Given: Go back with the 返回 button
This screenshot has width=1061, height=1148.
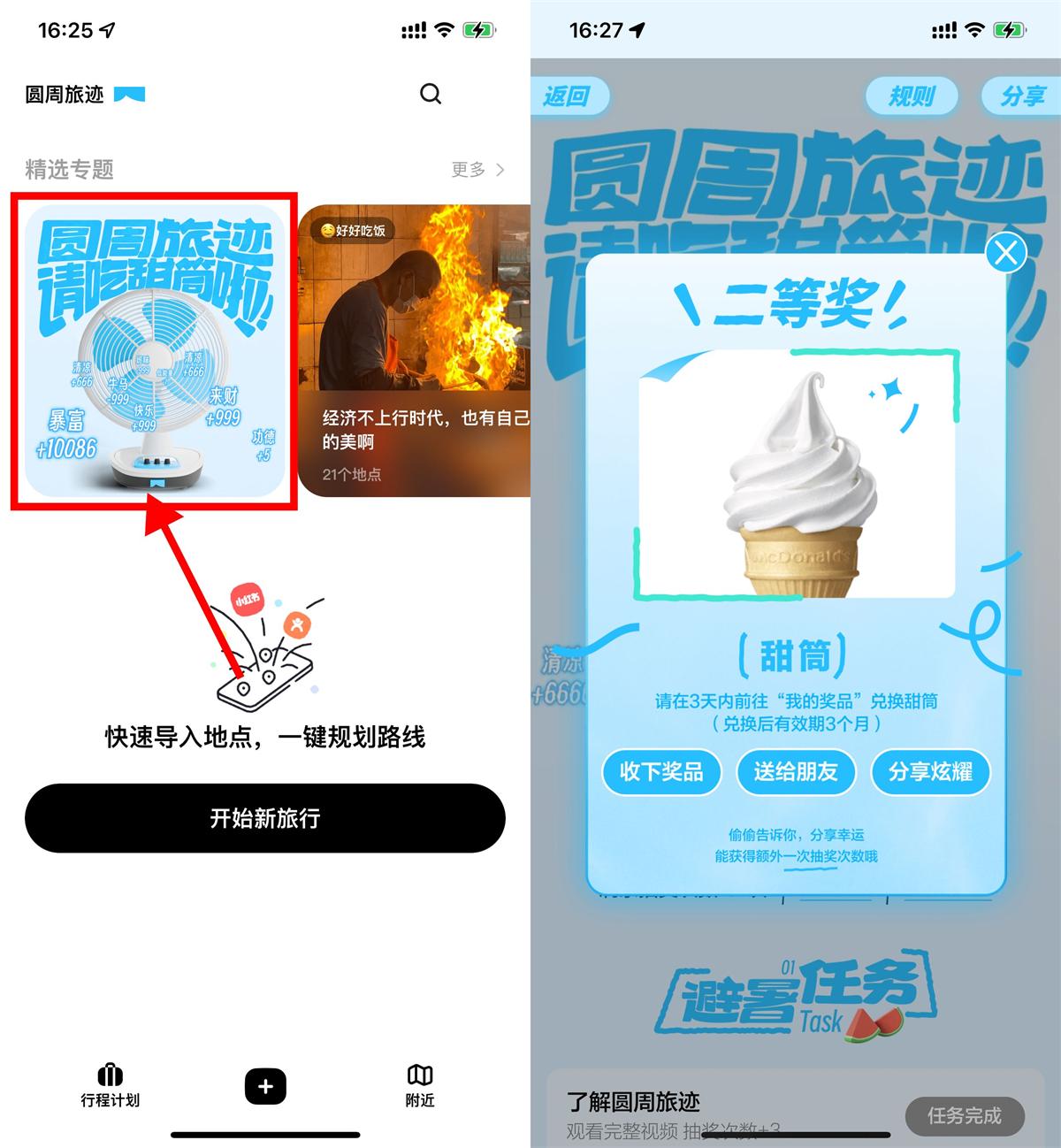Looking at the screenshot, I should click(x=568, y=96).
